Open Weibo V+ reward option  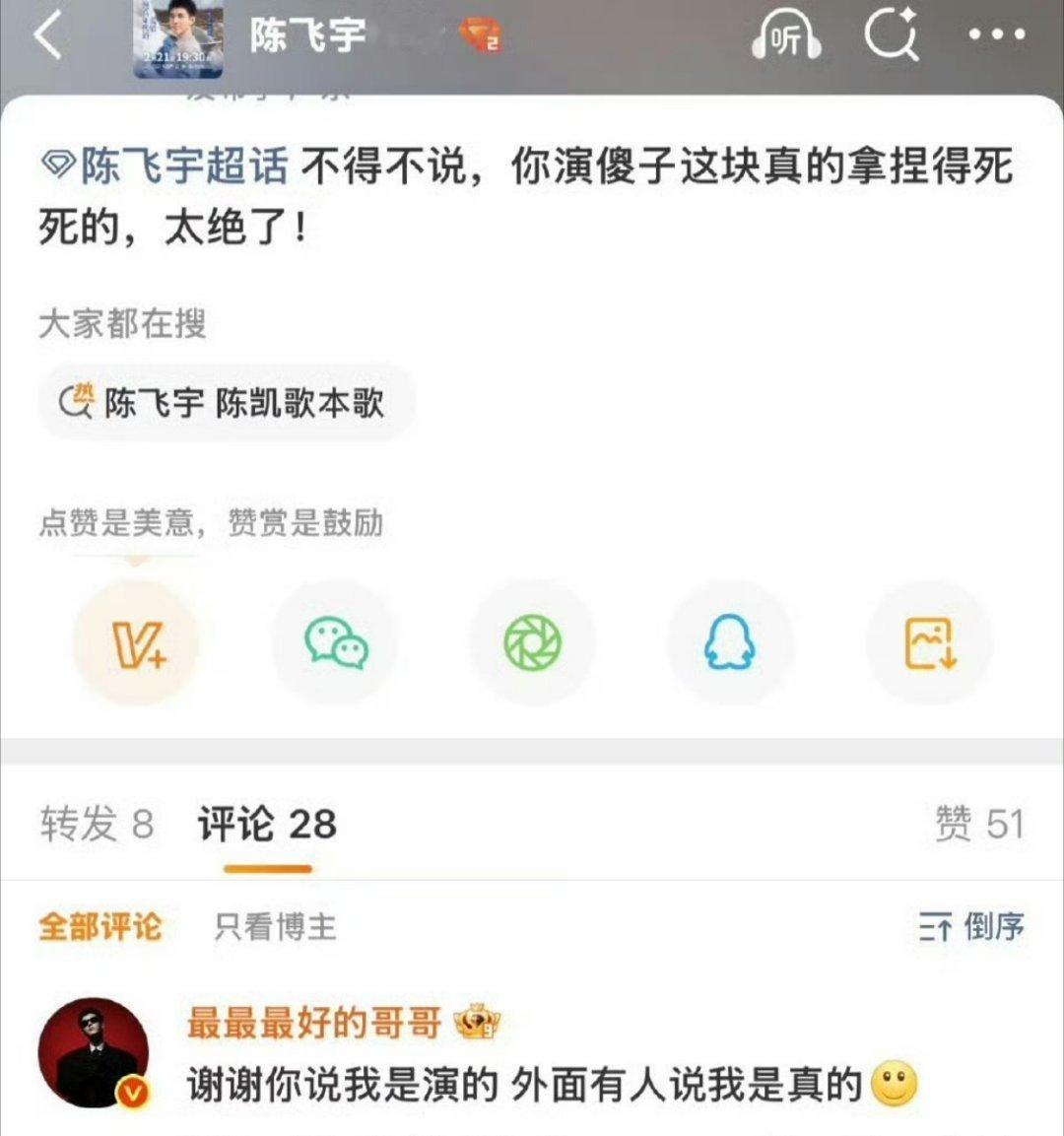point(137,642)
